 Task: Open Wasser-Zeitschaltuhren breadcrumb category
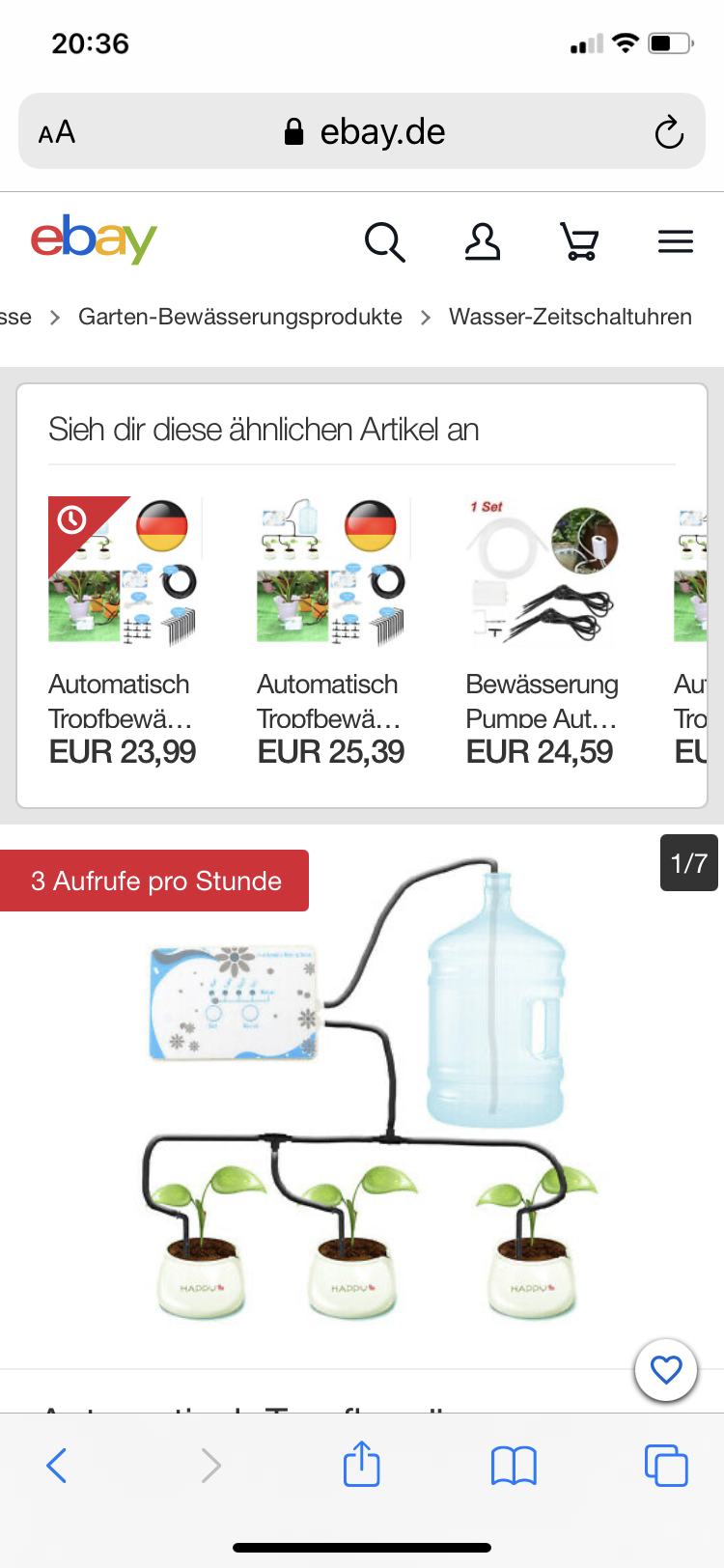[571, 317]
